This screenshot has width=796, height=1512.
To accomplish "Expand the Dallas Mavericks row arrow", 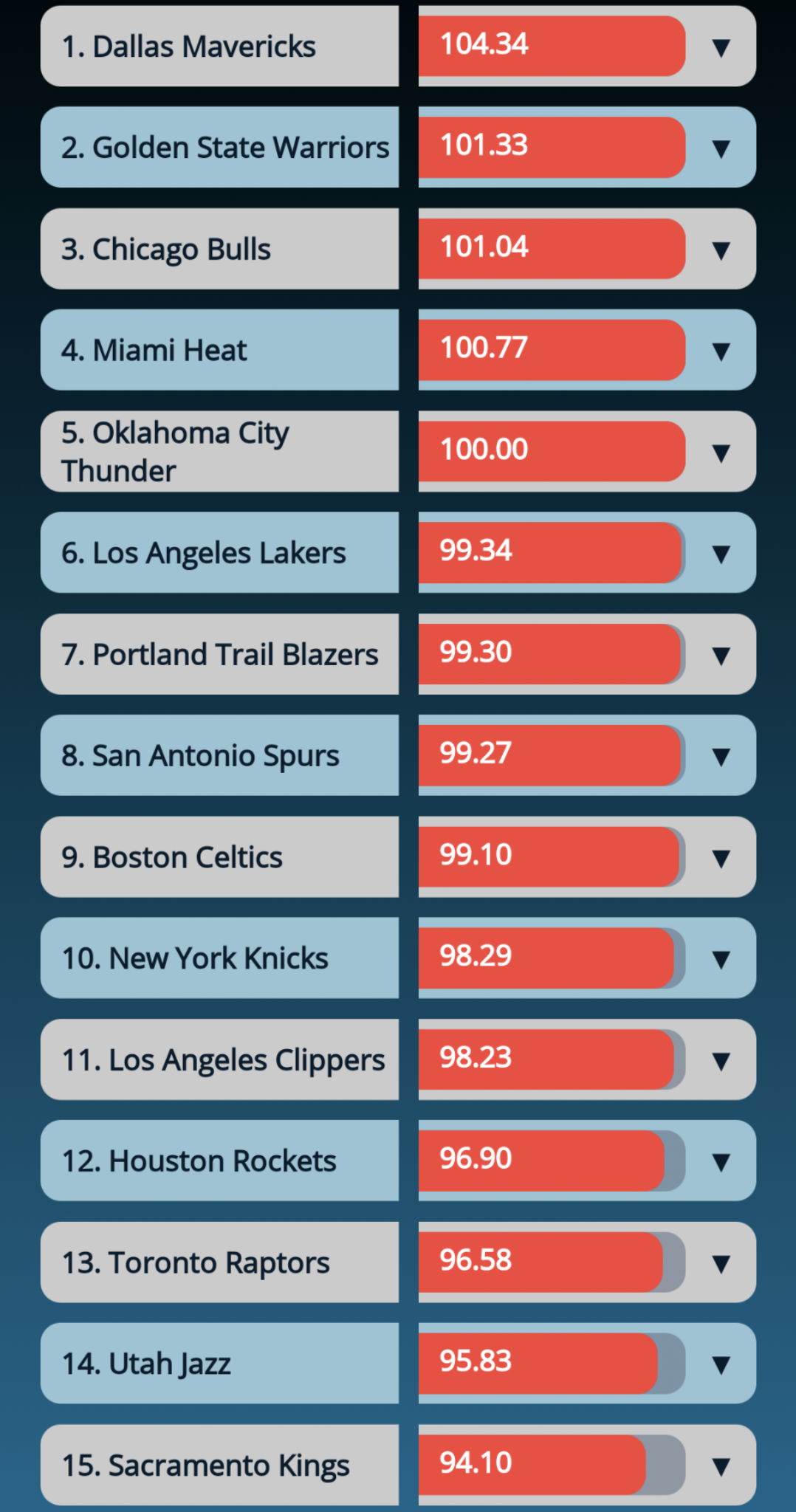I will [721, 48].
